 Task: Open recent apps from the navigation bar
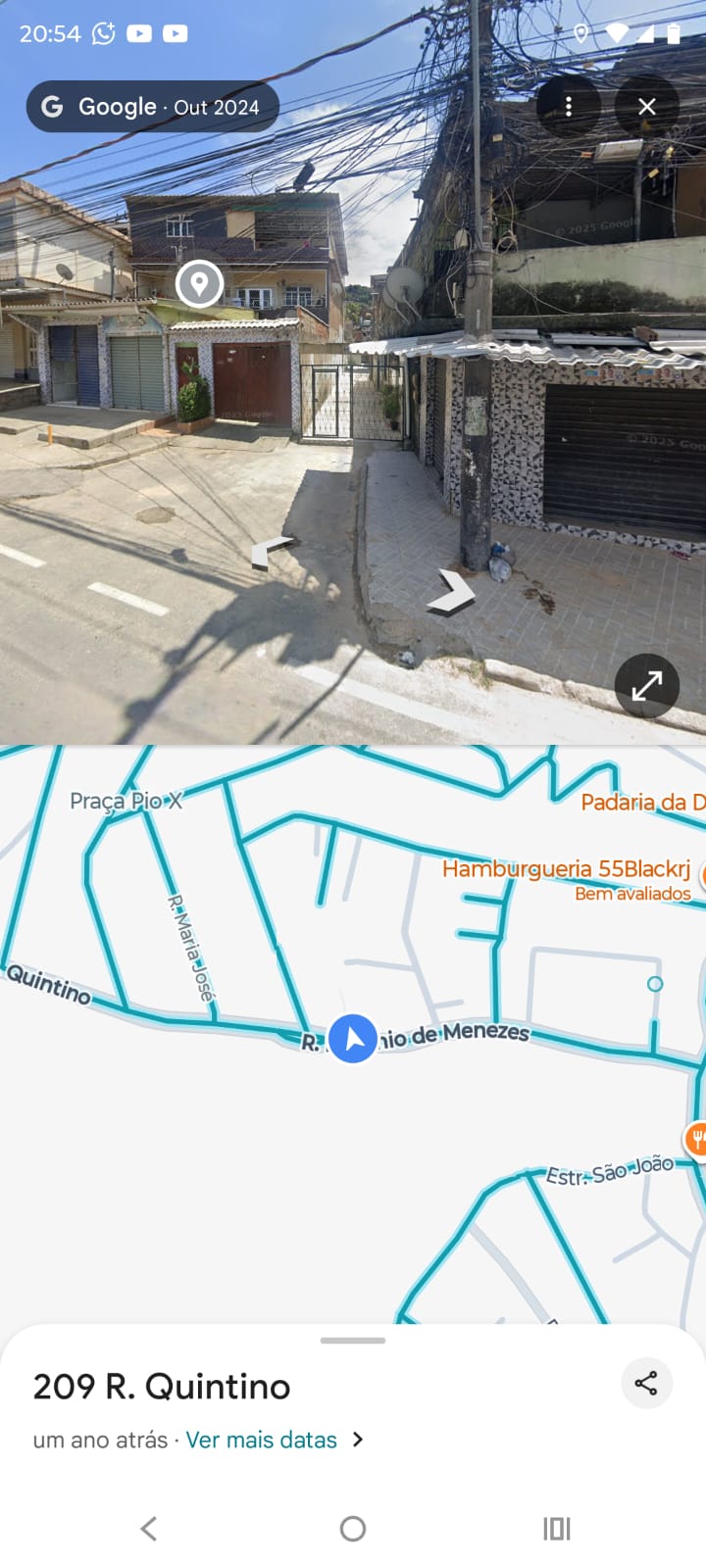click(x=556, y=1528)
